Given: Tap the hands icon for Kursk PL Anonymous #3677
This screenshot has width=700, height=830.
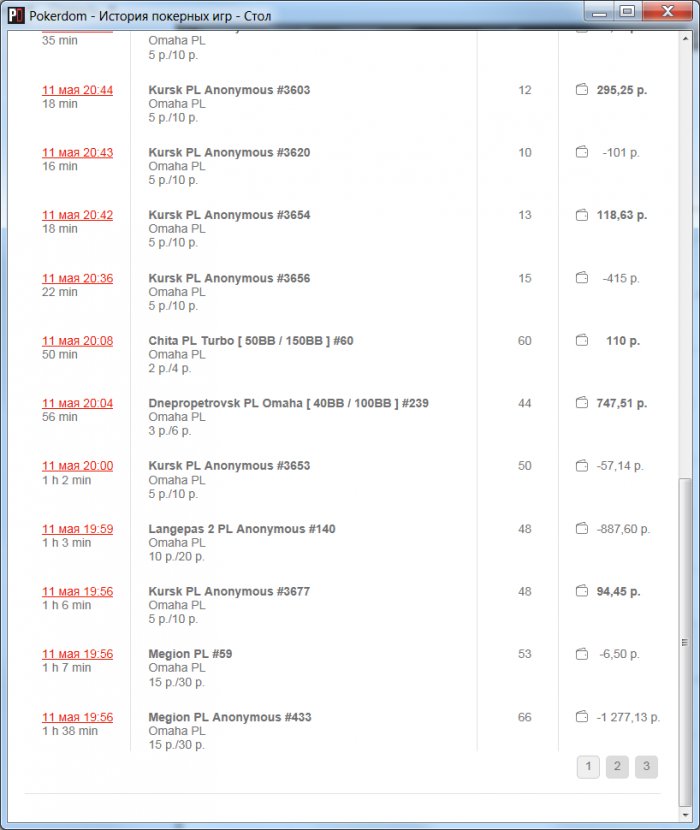Looking at the screenshot, I should point(582,591).
